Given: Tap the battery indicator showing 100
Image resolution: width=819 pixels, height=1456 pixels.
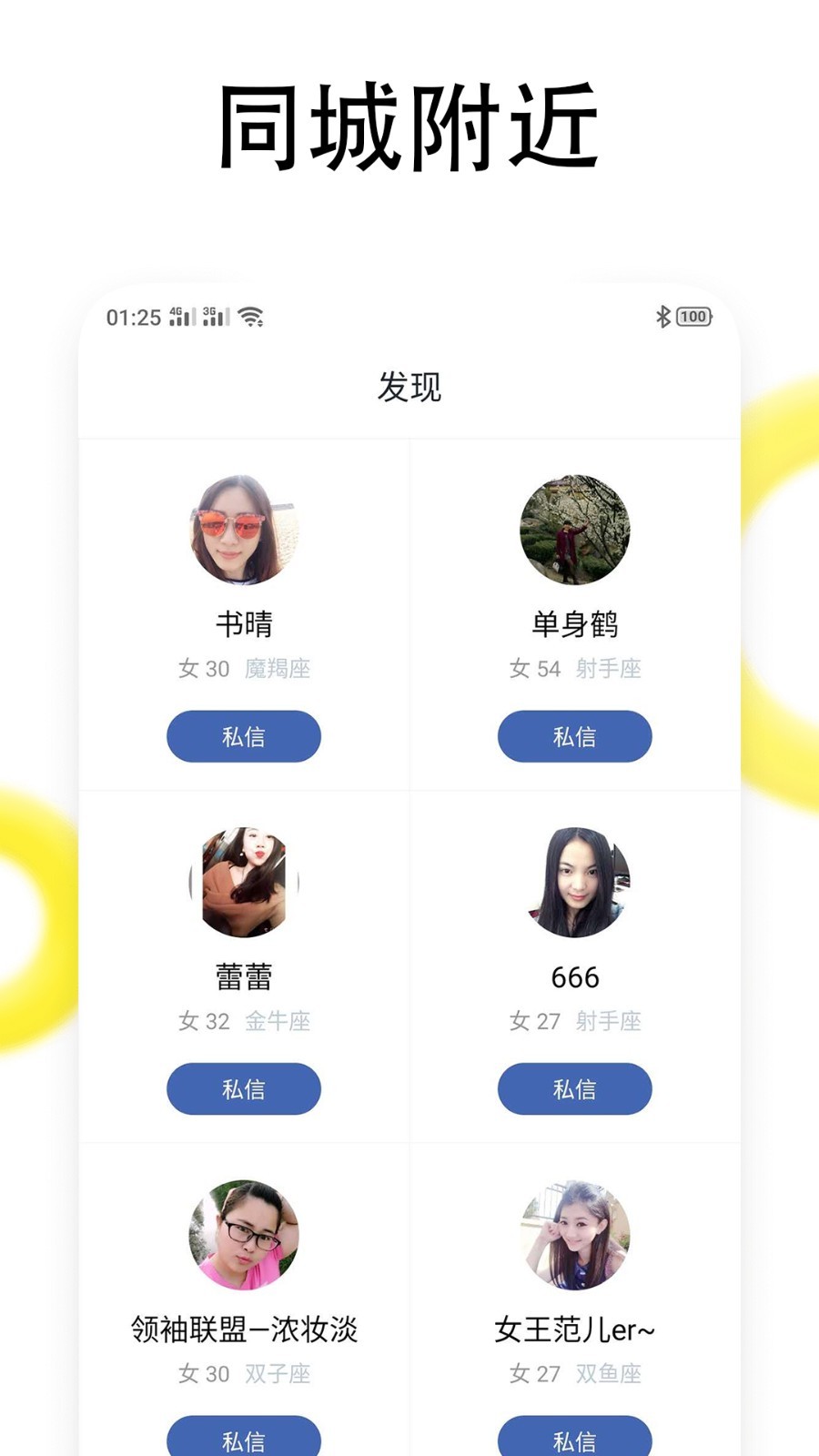Looking at the screenshot, I should 693,318.
